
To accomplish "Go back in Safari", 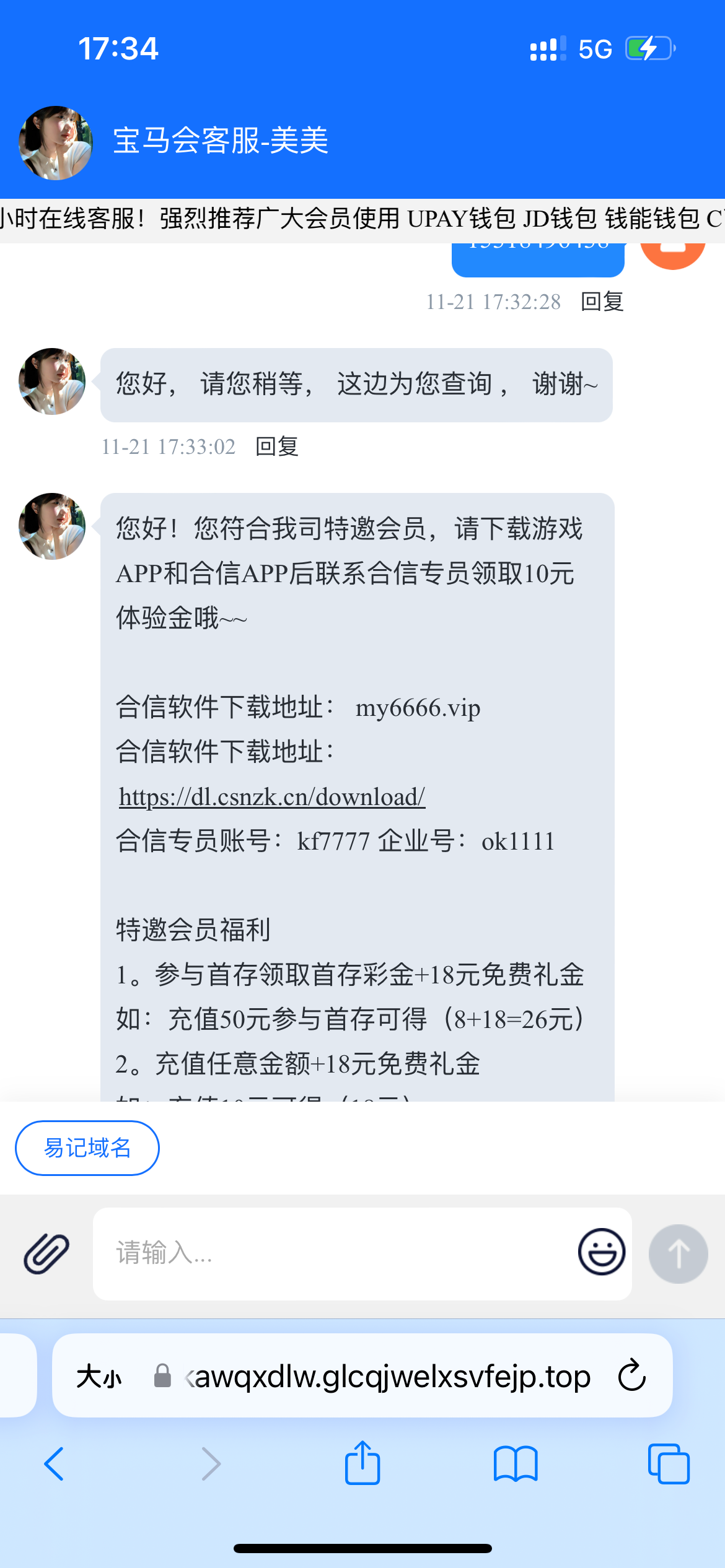I will click(x=55, y=1464).
